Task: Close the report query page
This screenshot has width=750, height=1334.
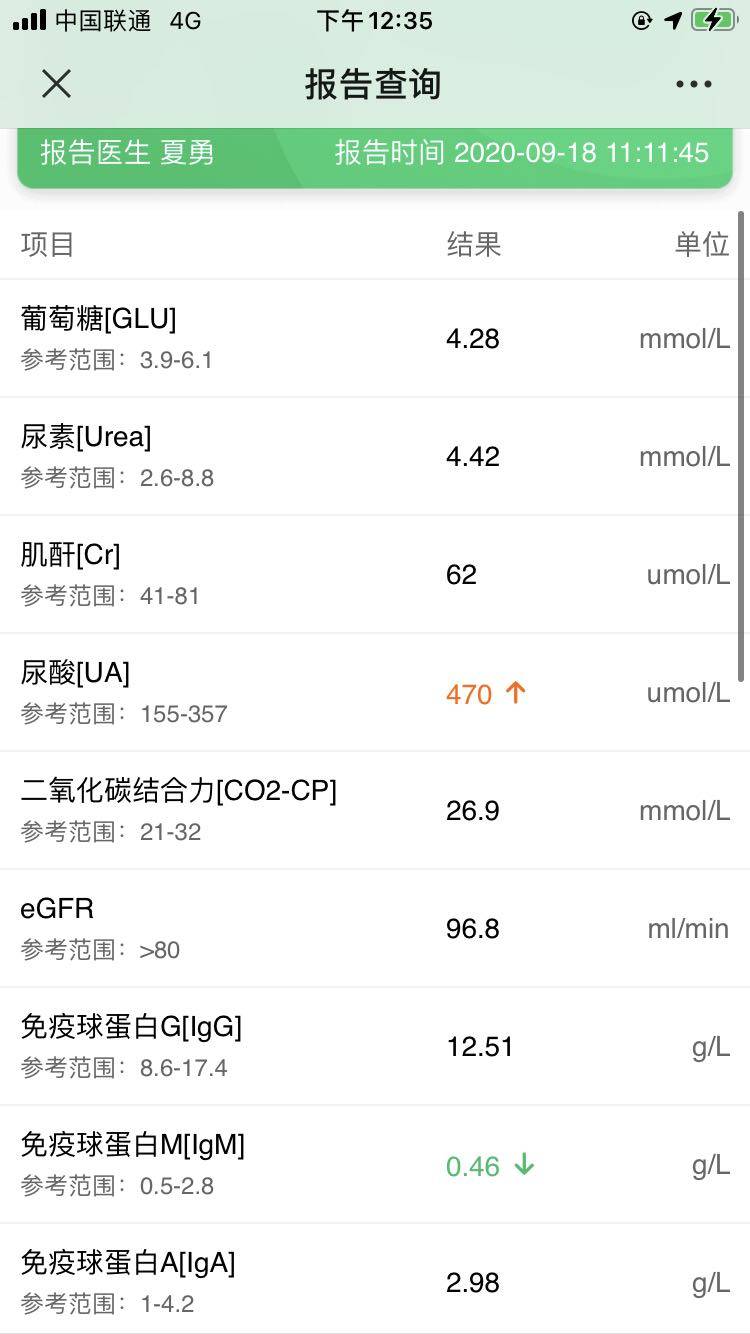Action: 57,84
